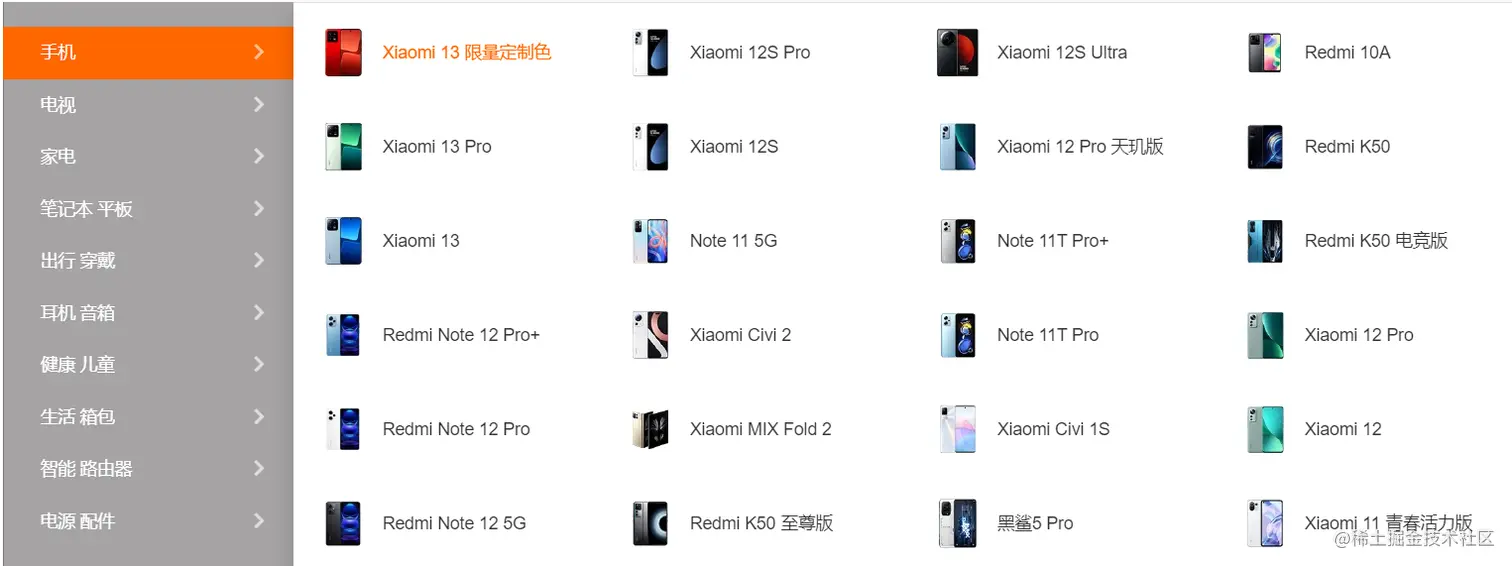The width and height of the screenshot is (1512, 566).
Task: Open Redmi K50 电竞版
Action: (1375, 240)
